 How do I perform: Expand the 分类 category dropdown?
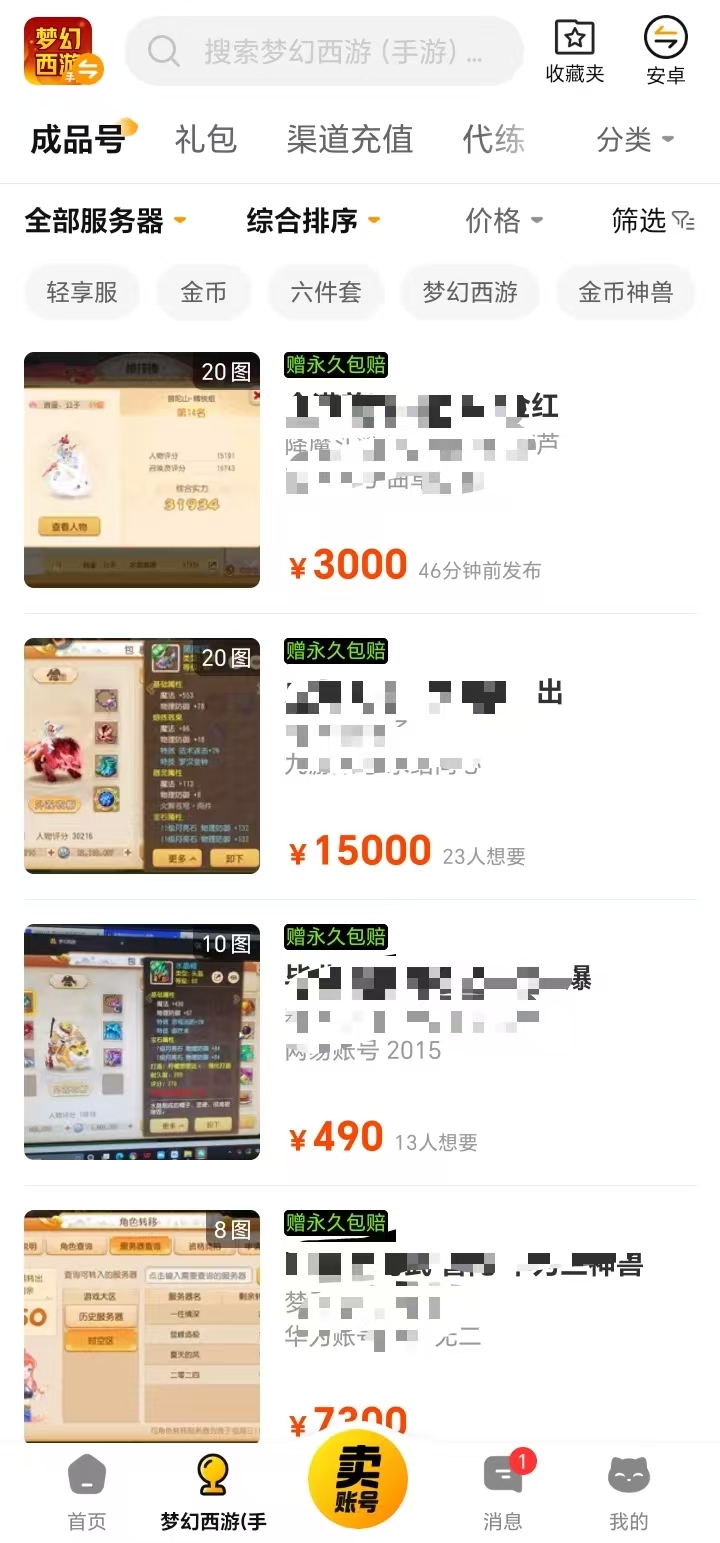635,139
